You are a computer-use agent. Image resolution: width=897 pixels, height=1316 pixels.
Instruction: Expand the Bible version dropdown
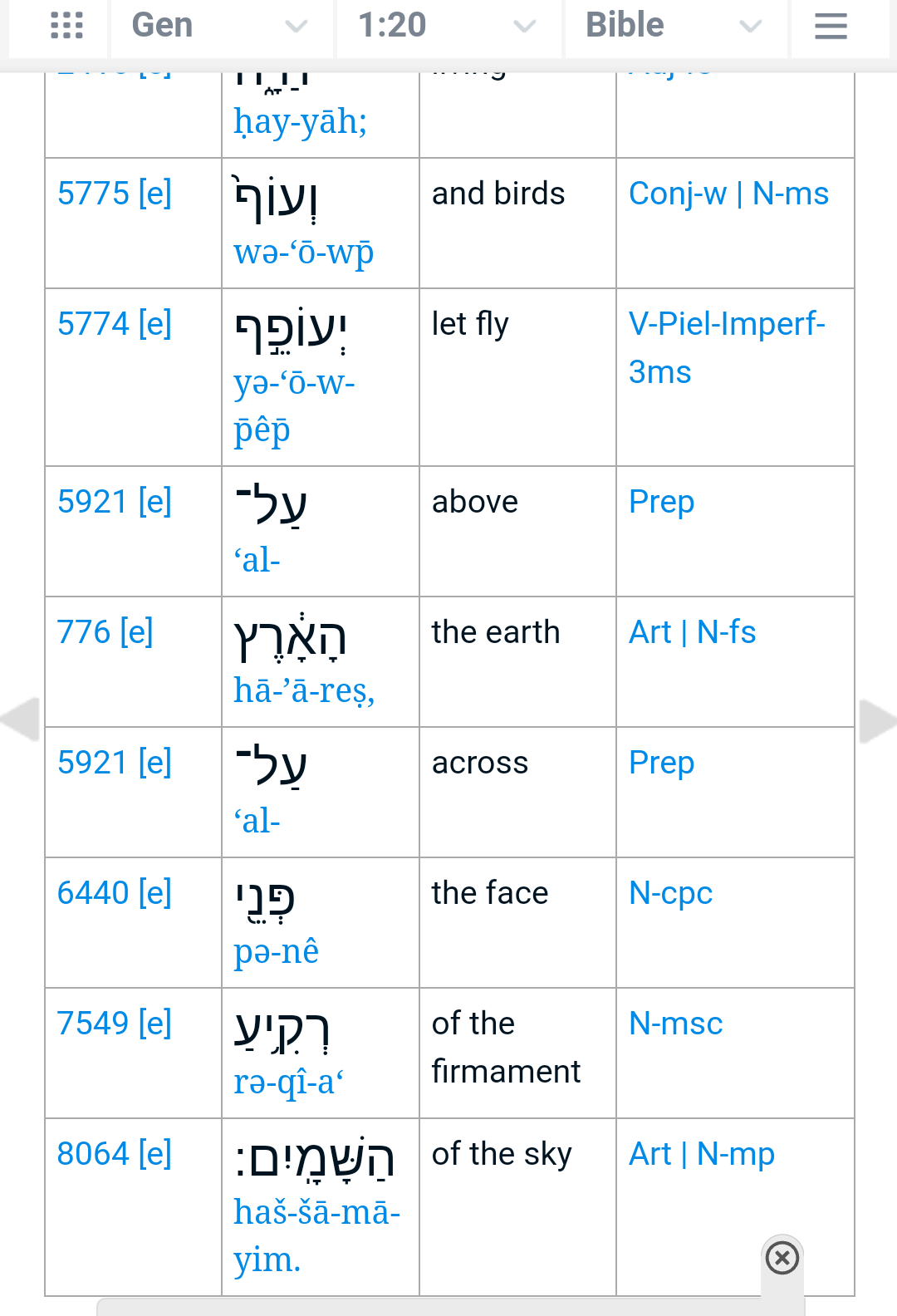pyautogui.click(x=674, y=26)
